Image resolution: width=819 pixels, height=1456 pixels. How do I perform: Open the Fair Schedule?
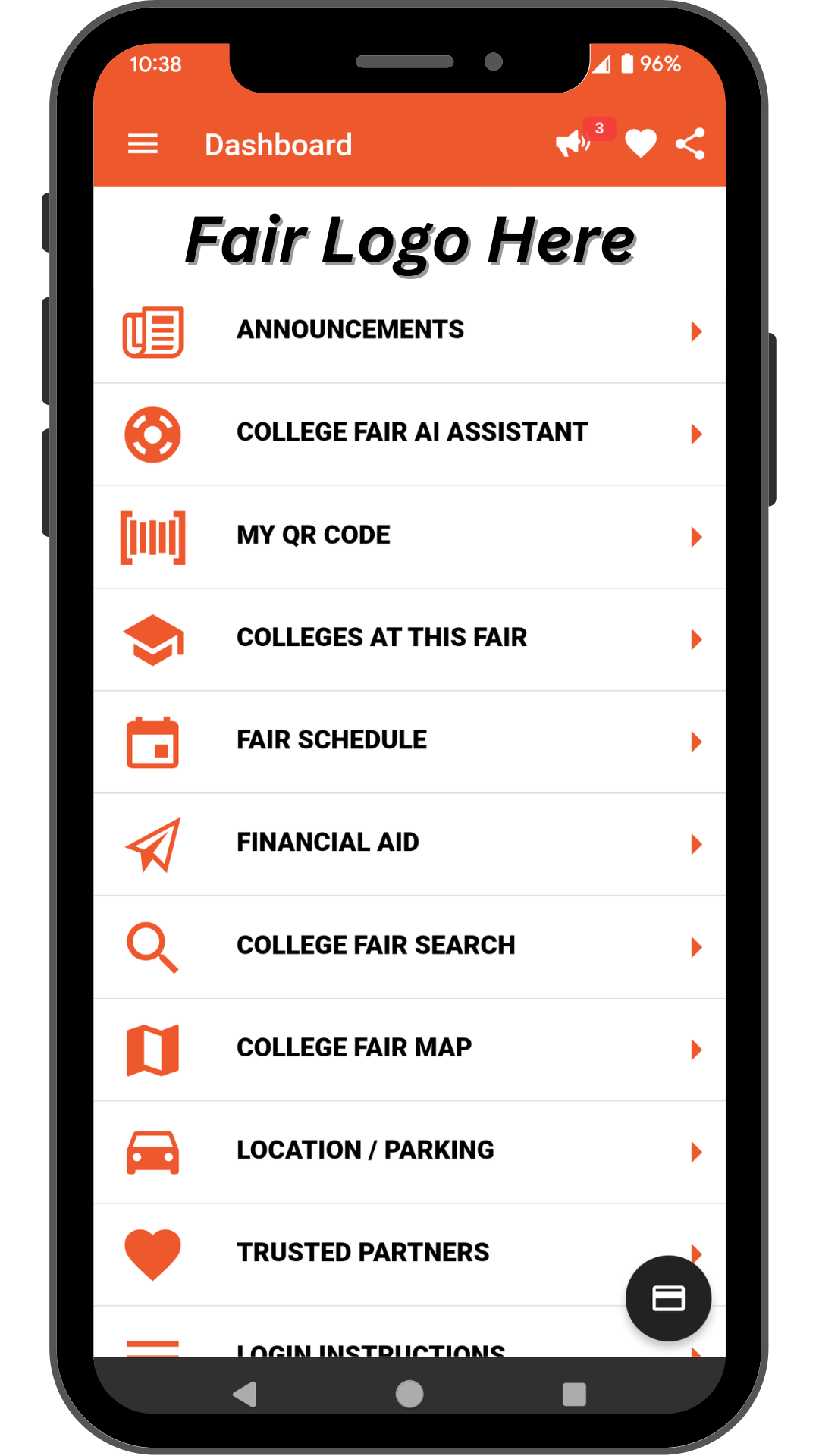409,740
